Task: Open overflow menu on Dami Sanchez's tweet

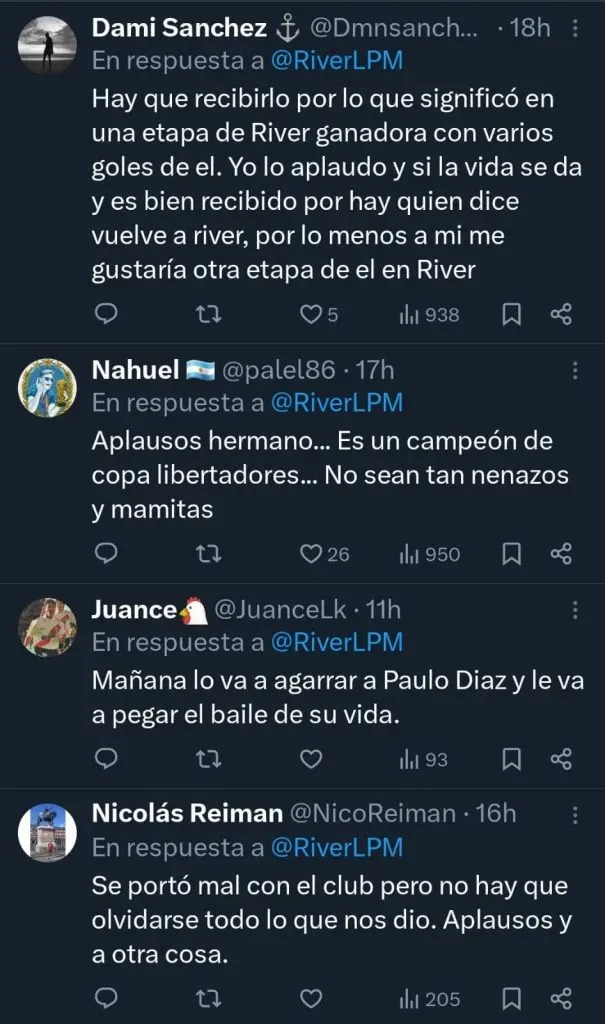Action: pyautogui.click(x=575, y=28)
